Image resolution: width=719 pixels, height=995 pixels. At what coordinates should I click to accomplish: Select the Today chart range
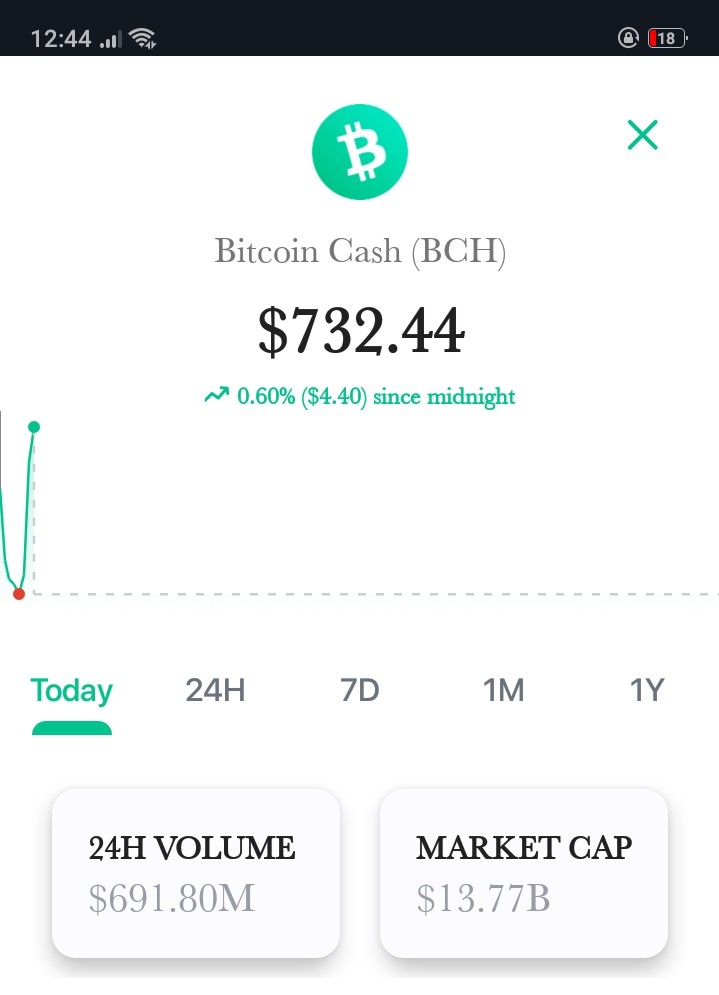(x=72, y=691)
